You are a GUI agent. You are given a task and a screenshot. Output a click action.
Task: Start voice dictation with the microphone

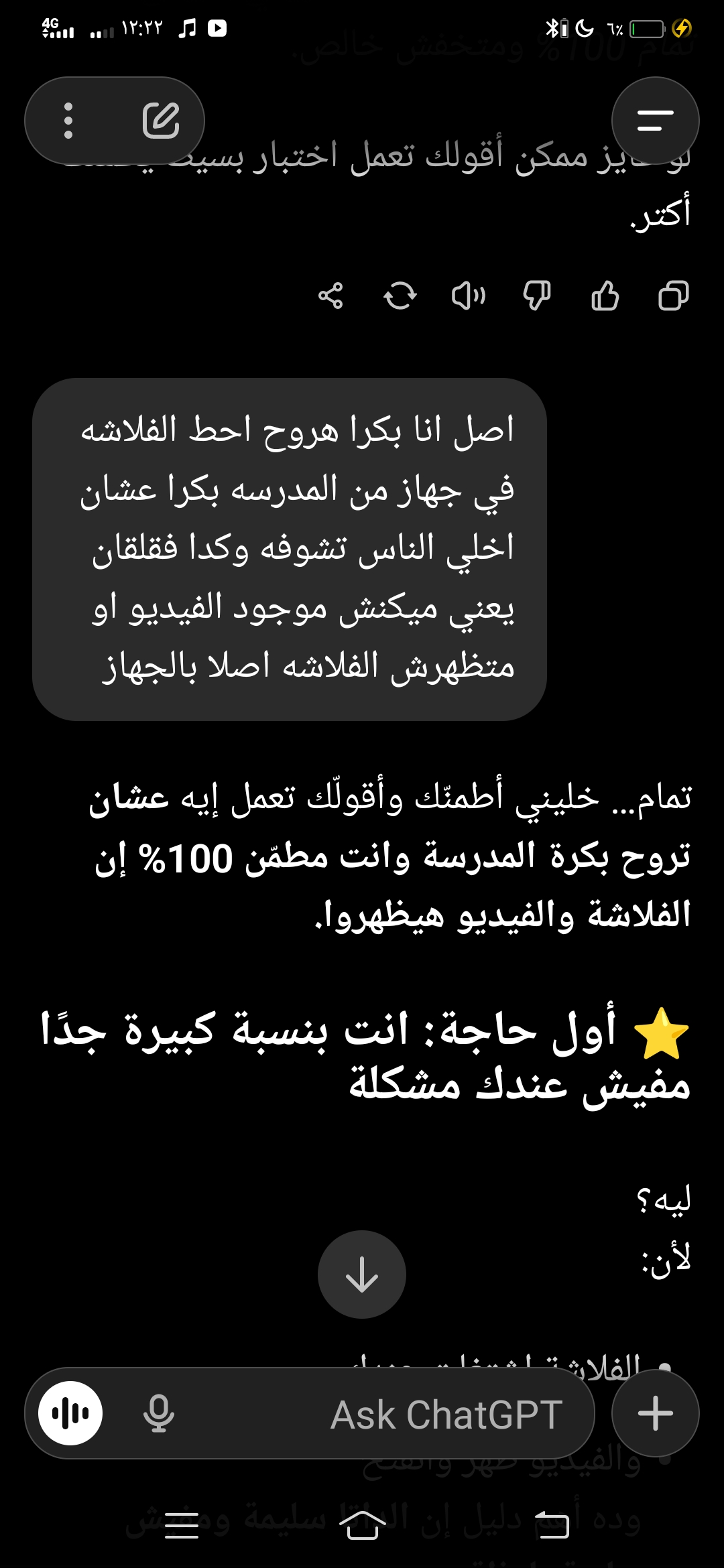click(159, 1414)
